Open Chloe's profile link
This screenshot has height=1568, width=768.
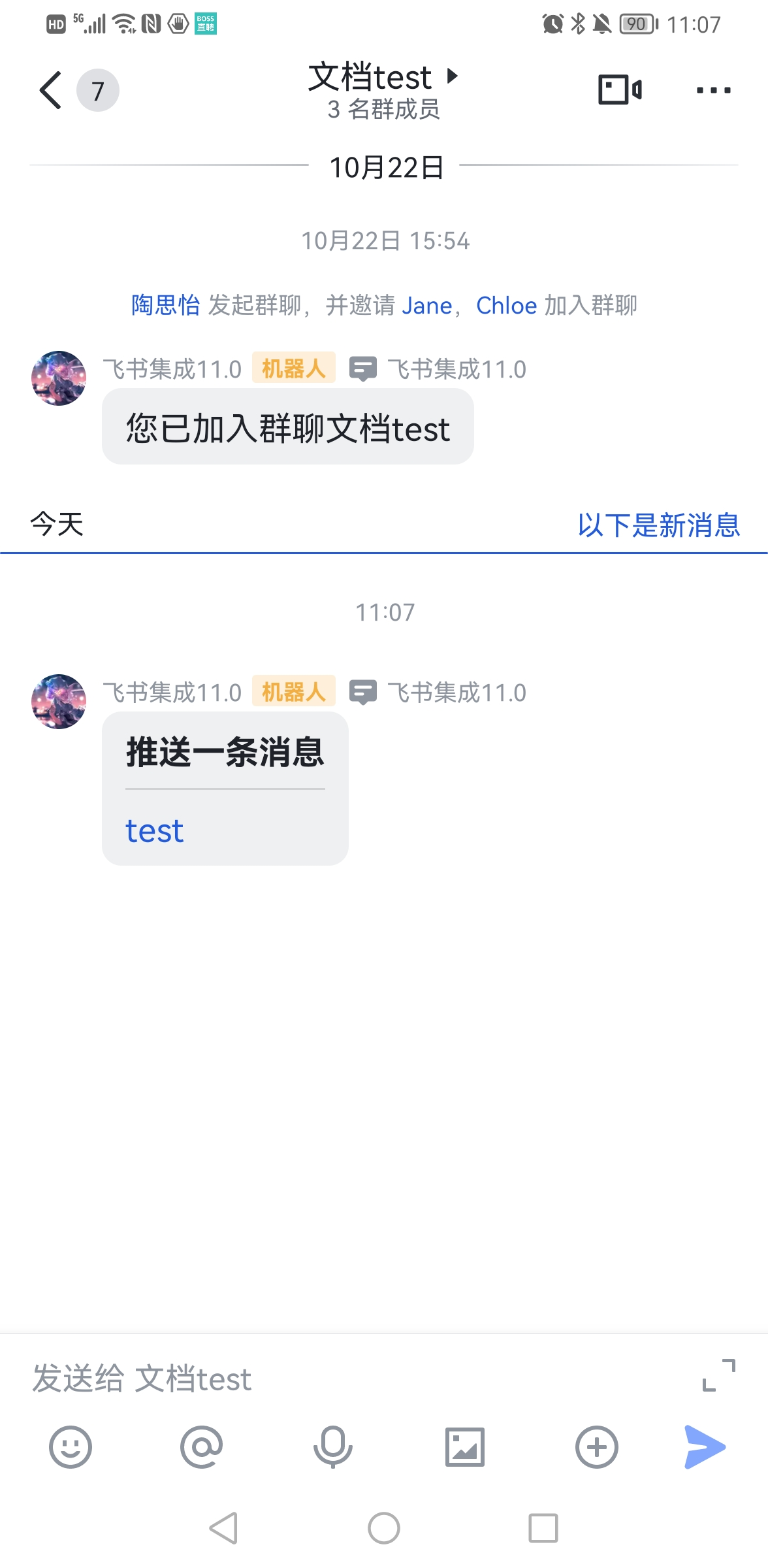(506, 305)
